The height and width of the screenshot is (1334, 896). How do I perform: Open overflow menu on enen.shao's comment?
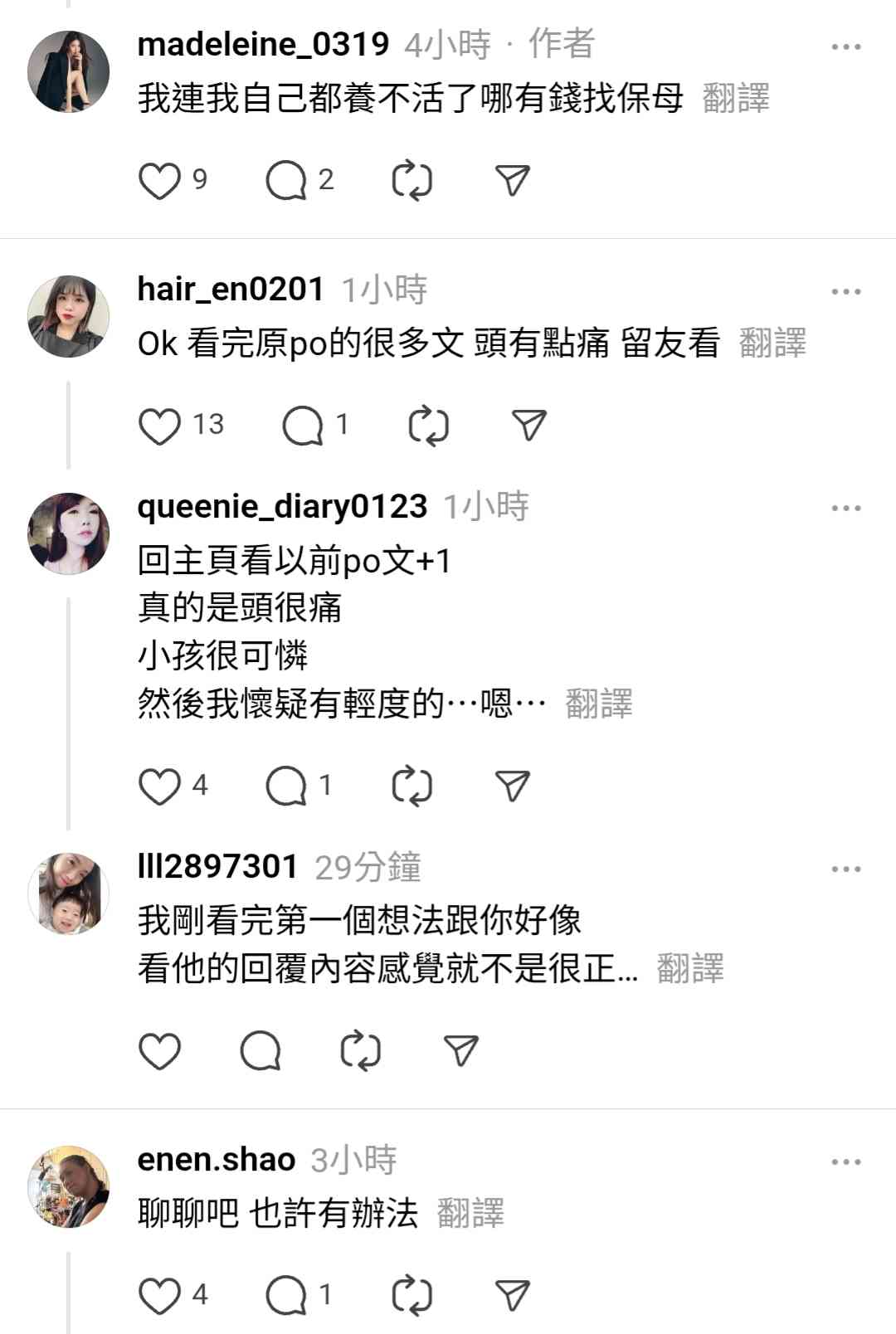click(x=845, y=1162)
